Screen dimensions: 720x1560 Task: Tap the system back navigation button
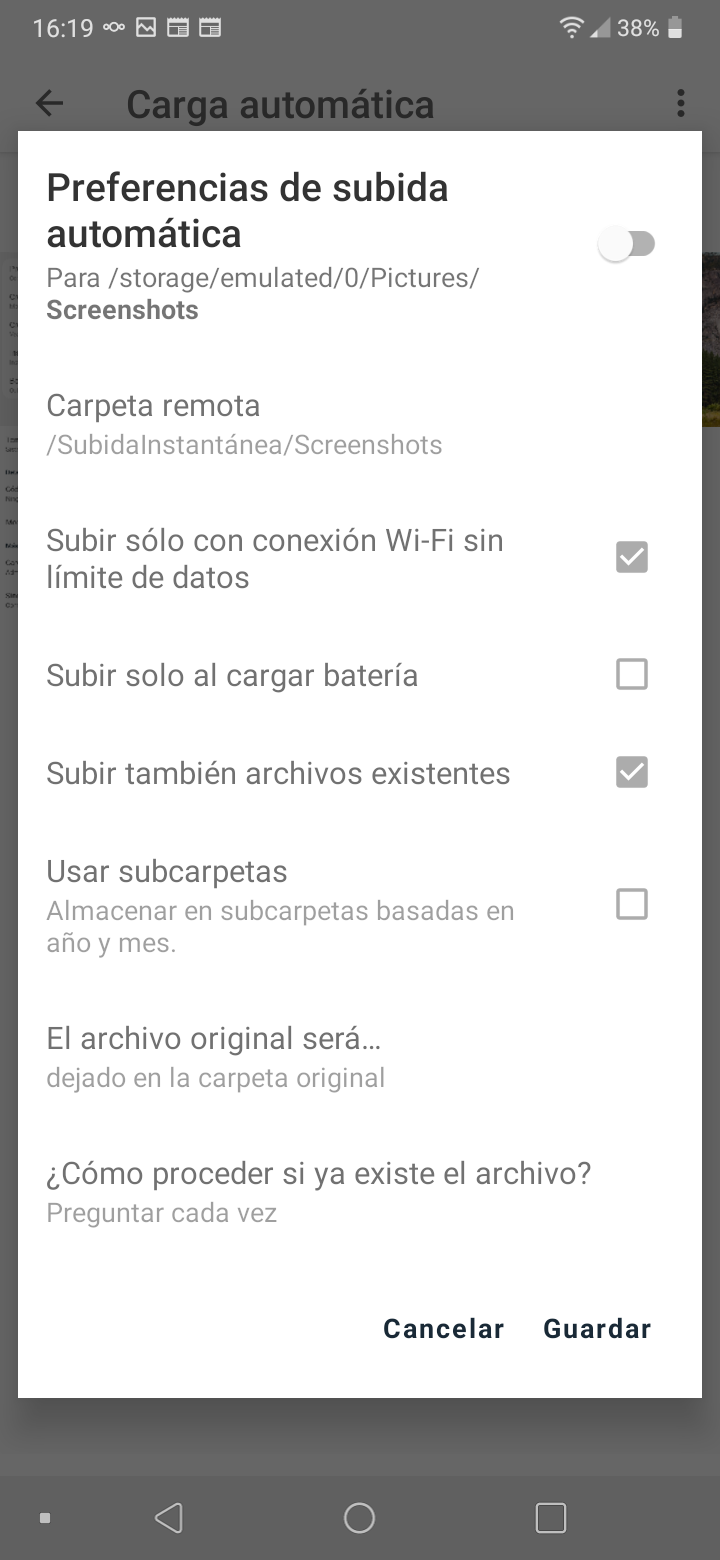tap(168, 1518)
